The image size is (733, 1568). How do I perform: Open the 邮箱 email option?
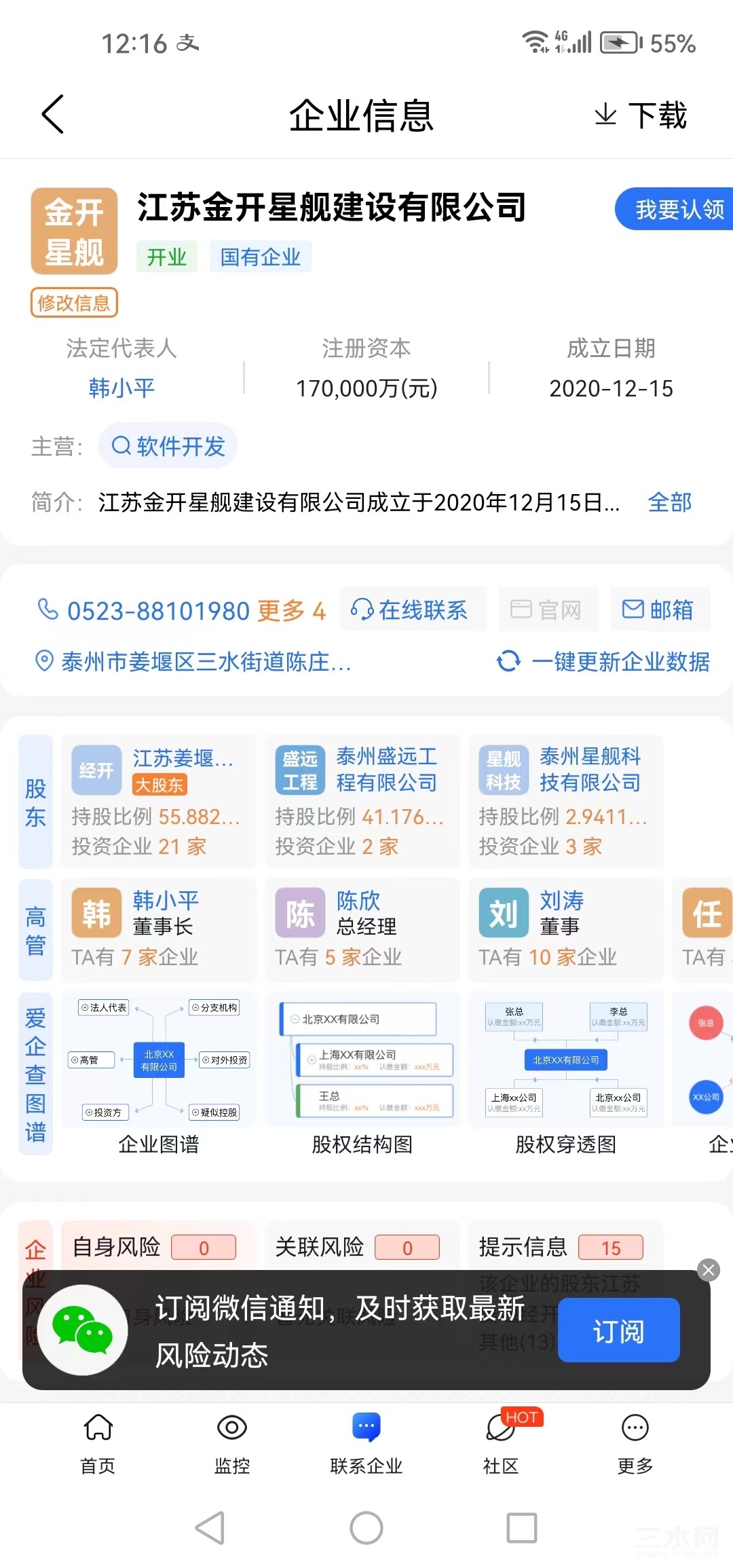[x=659, y=610]
